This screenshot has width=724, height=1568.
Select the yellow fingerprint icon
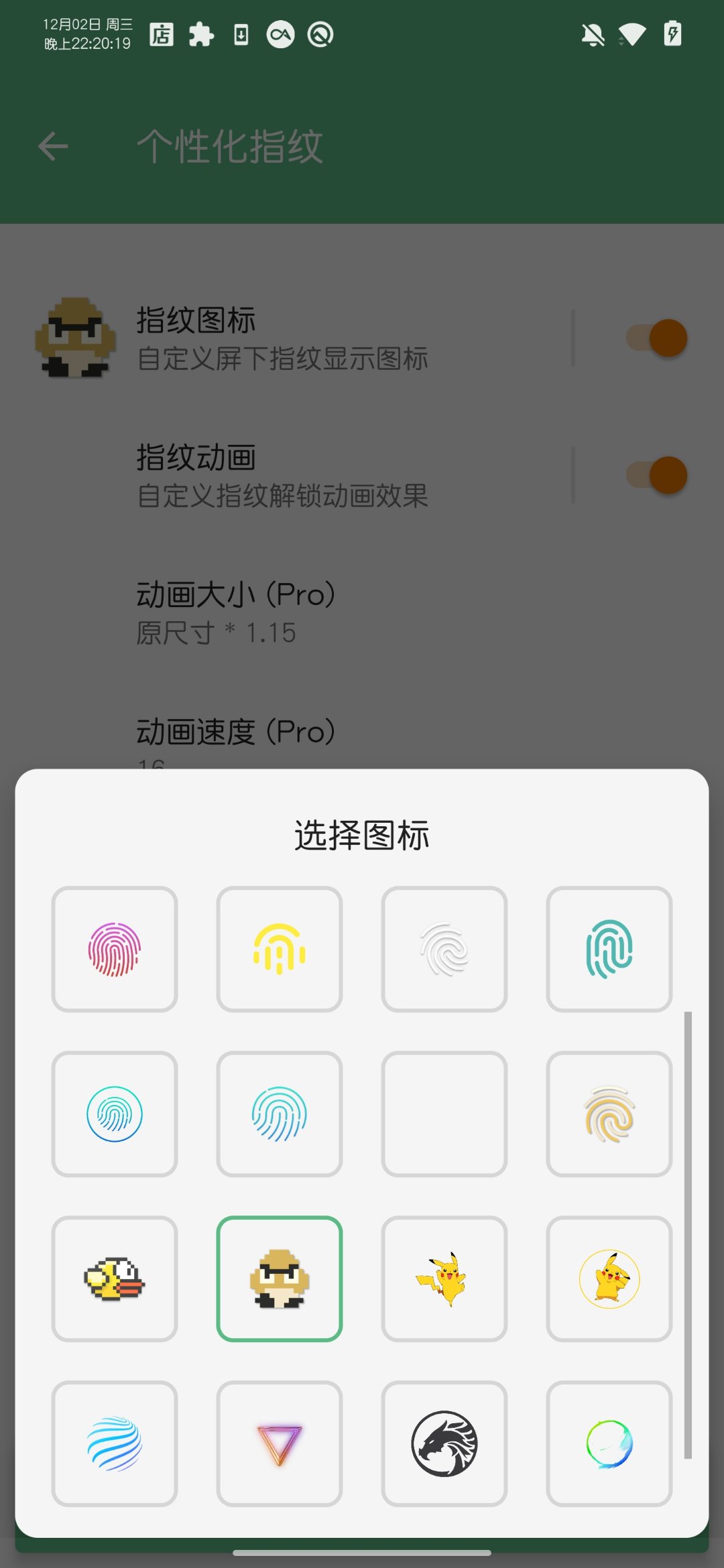[x=280, y=948]
